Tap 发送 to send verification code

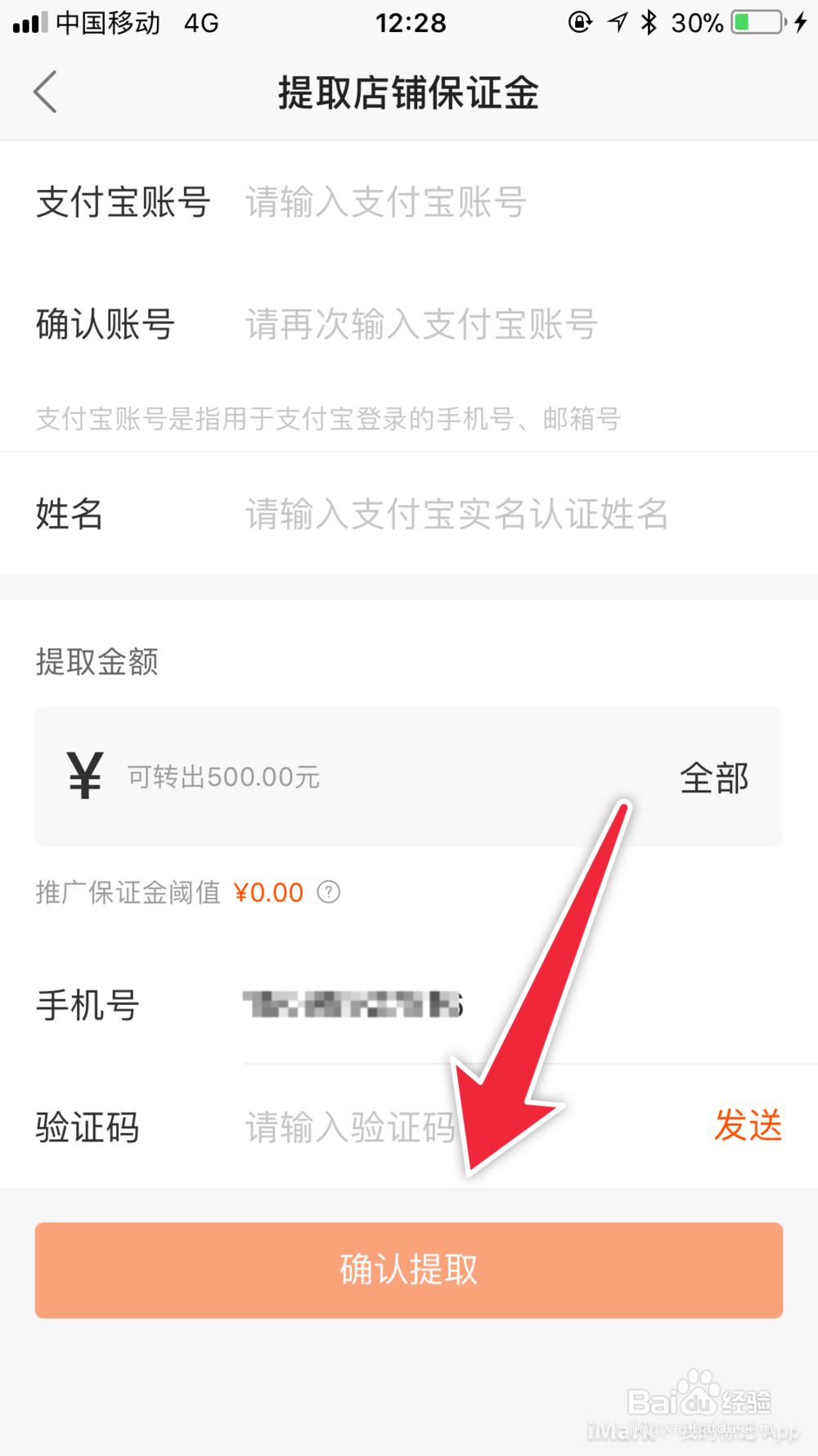click(x=747, y=1127)
